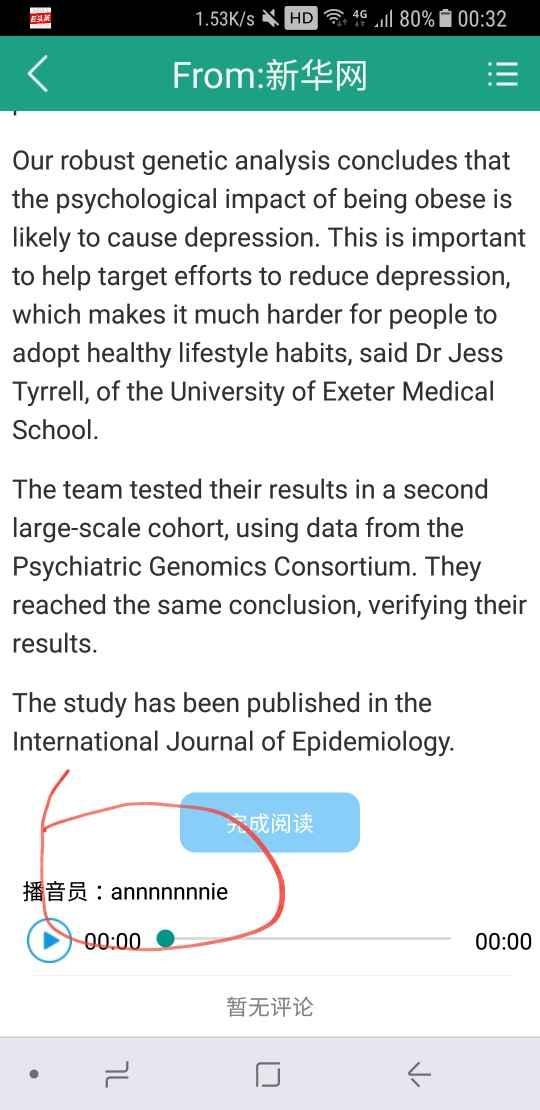Go back using the header arrow

tap(38, 74)
